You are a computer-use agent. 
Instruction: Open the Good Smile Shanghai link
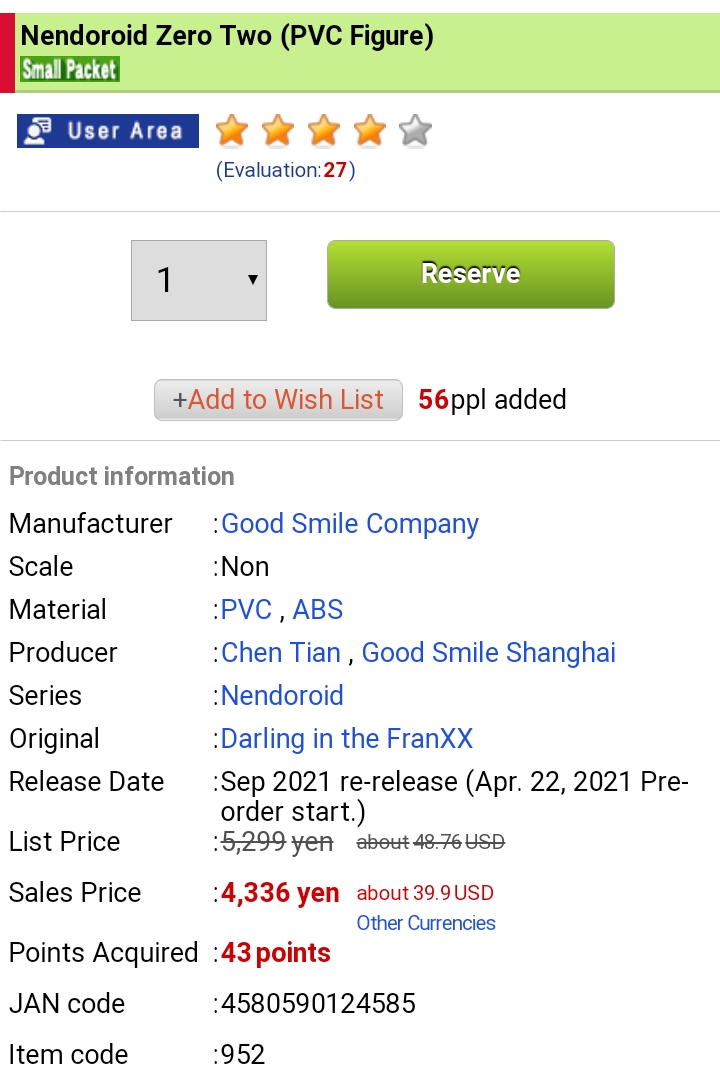pos(488,653)
